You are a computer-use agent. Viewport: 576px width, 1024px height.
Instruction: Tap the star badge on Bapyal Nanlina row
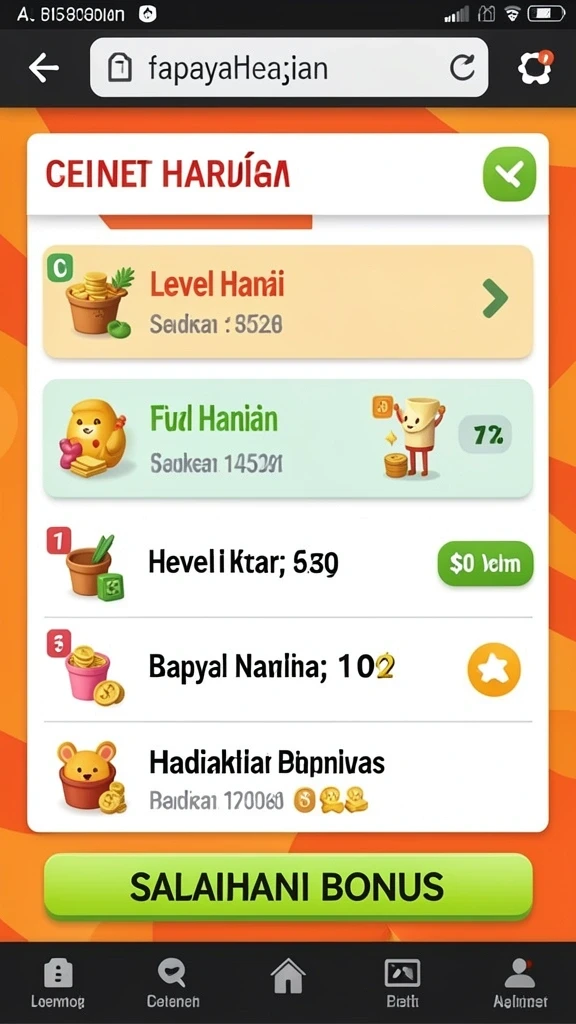[494, 669]
